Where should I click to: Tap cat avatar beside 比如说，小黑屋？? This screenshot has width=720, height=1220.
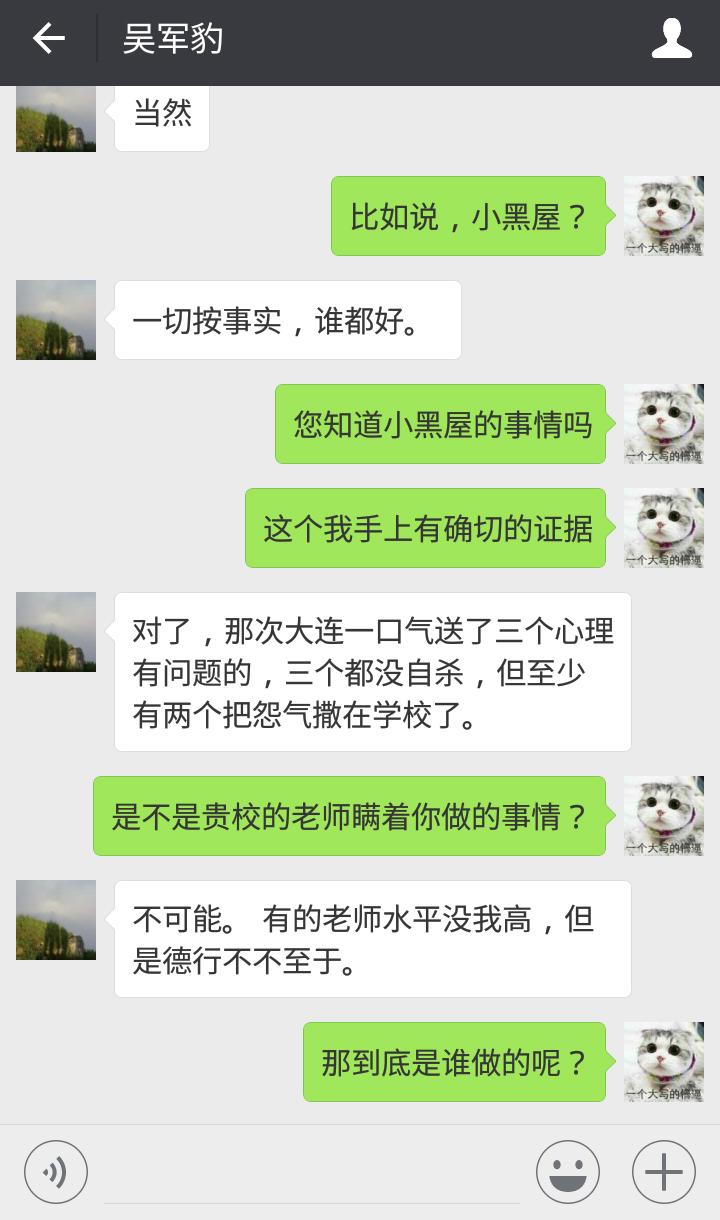pyautogui.click(x=663, y=216)
